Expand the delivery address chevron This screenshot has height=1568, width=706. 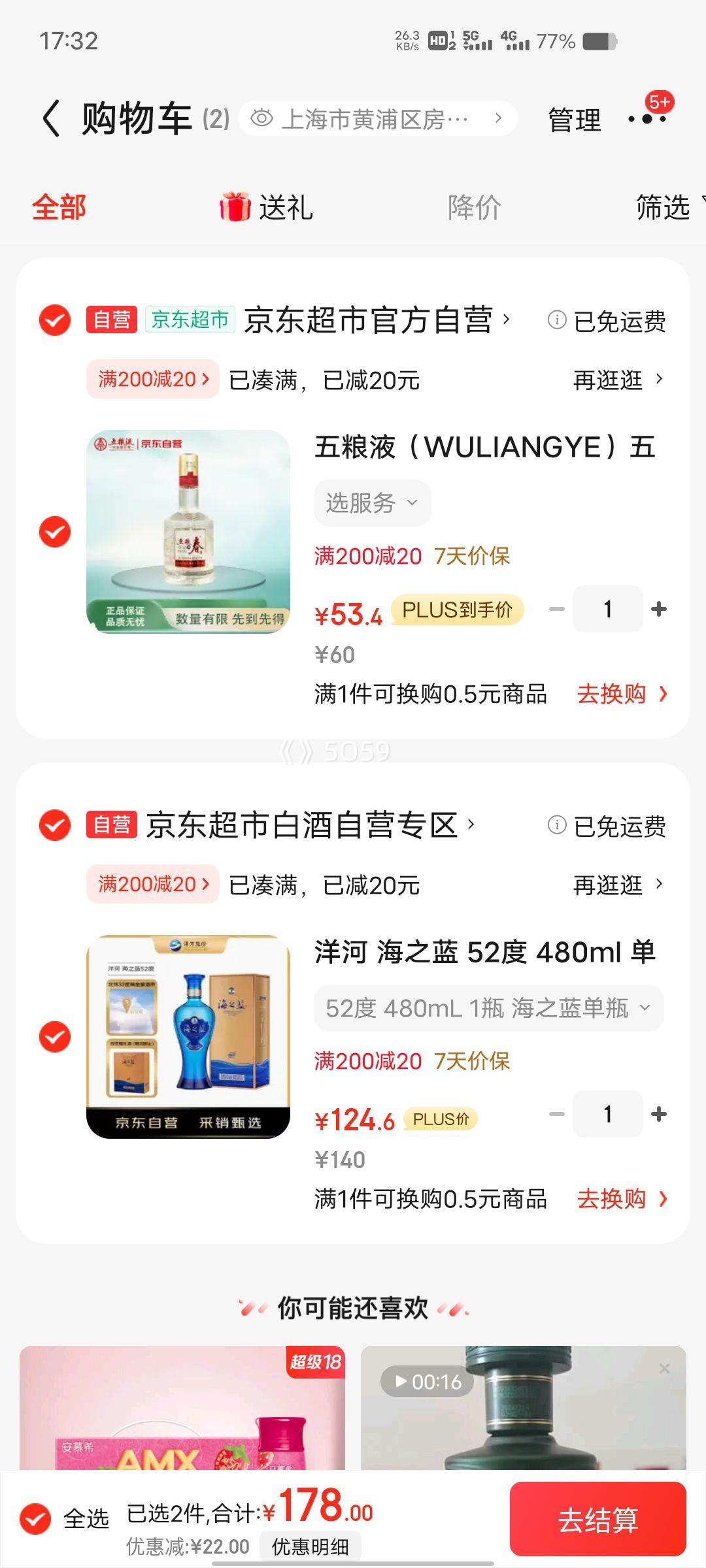point(499,119)
